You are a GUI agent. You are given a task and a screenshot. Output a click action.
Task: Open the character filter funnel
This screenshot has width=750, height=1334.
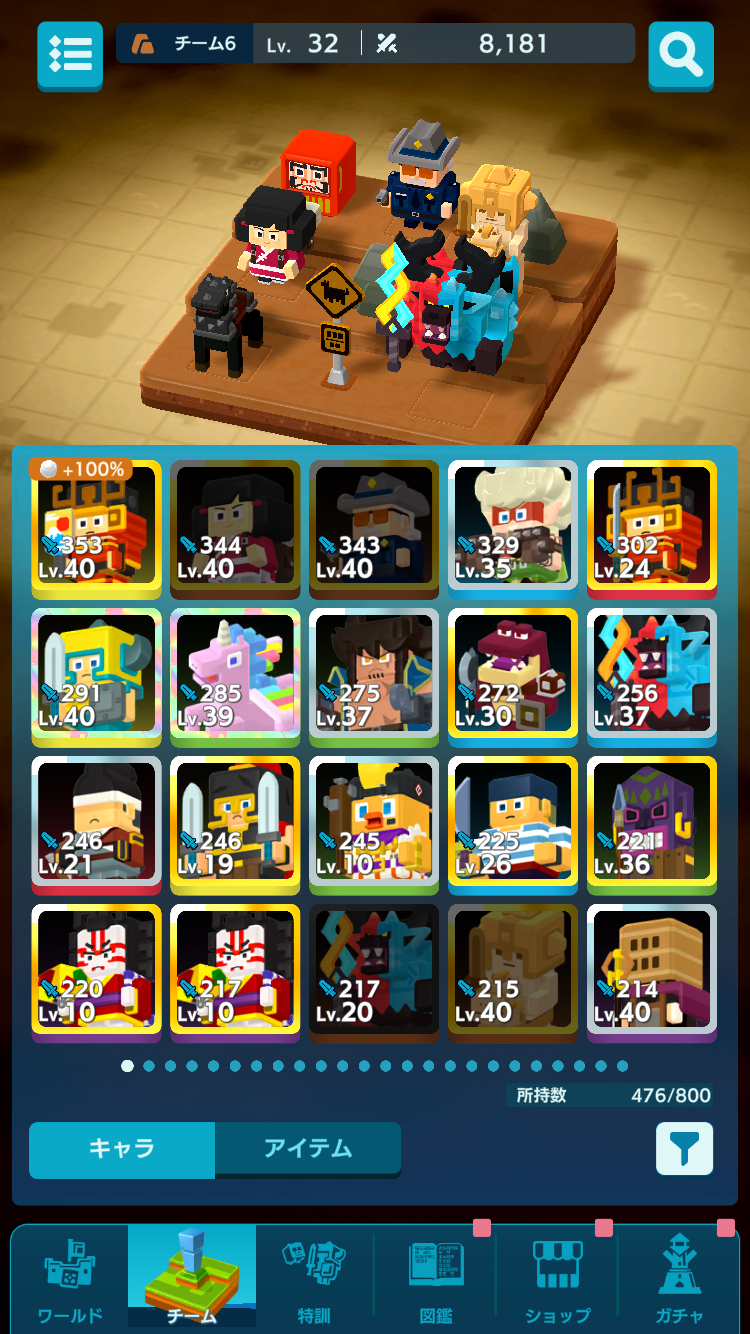[x=684, y=1148]
